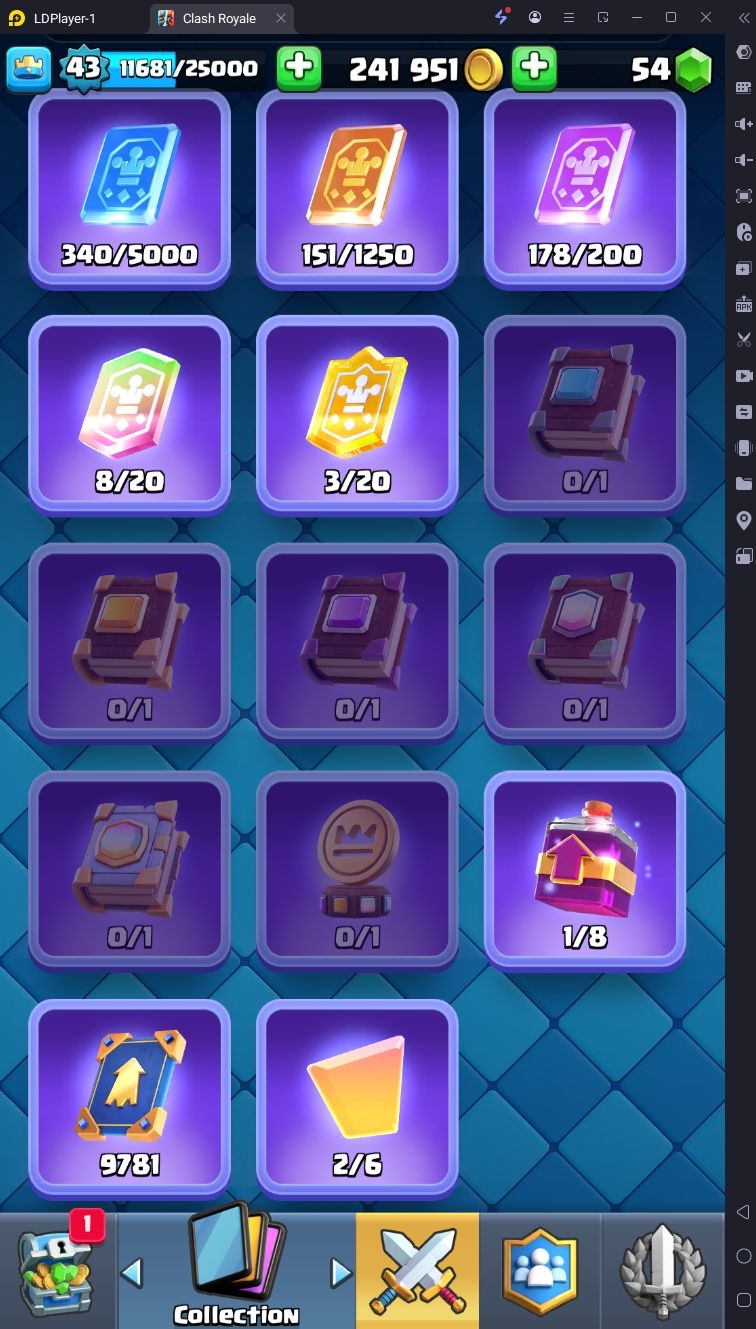Tap the left arrow beside Collection
The image size is (756, 1329).
[131, 1273]
